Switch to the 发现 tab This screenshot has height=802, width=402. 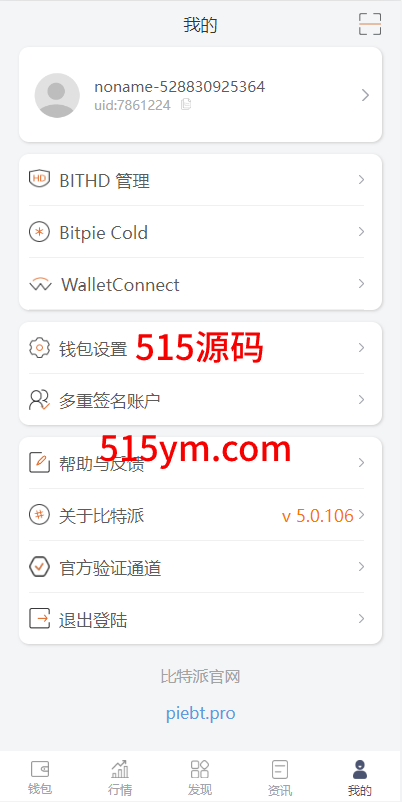click(200, 777)
